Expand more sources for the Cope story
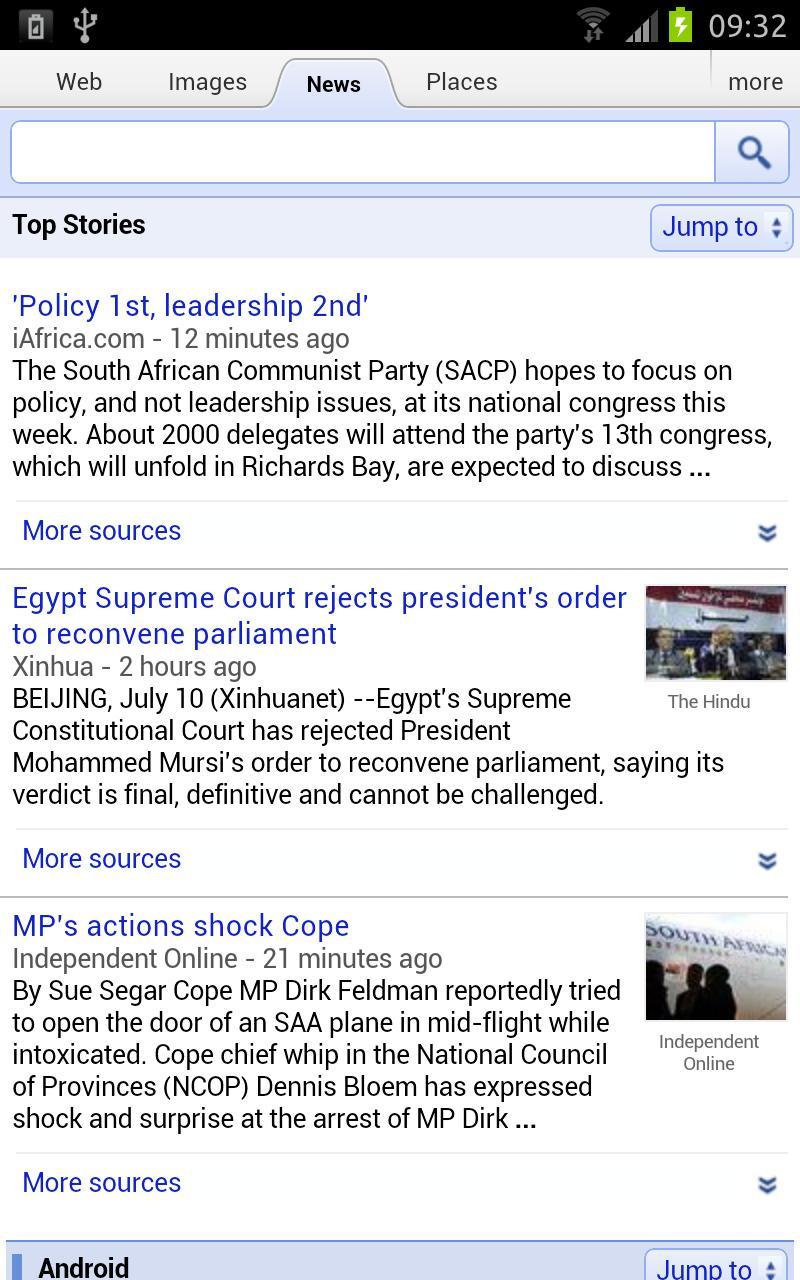The height and width of the screenshot is (1280, 800). click(102, 1183)
